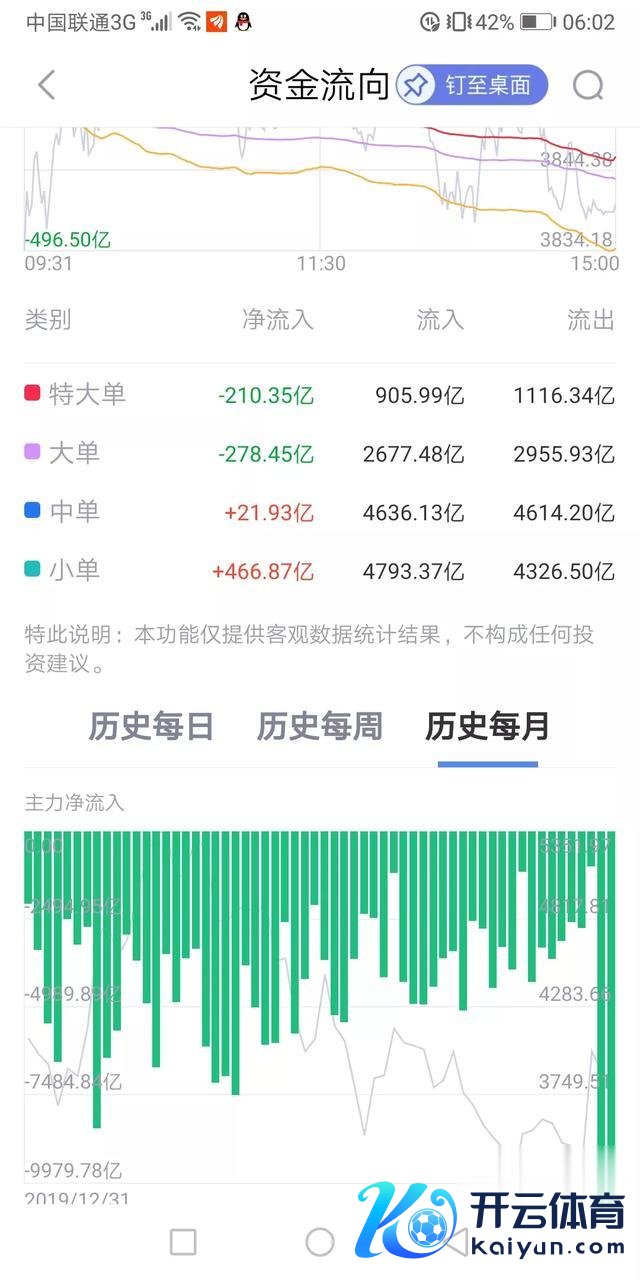Image resolution: width=640 pixels, height=1280 pixels.
Task: Tap the system recent apps square button
Action: (183, 1241)
